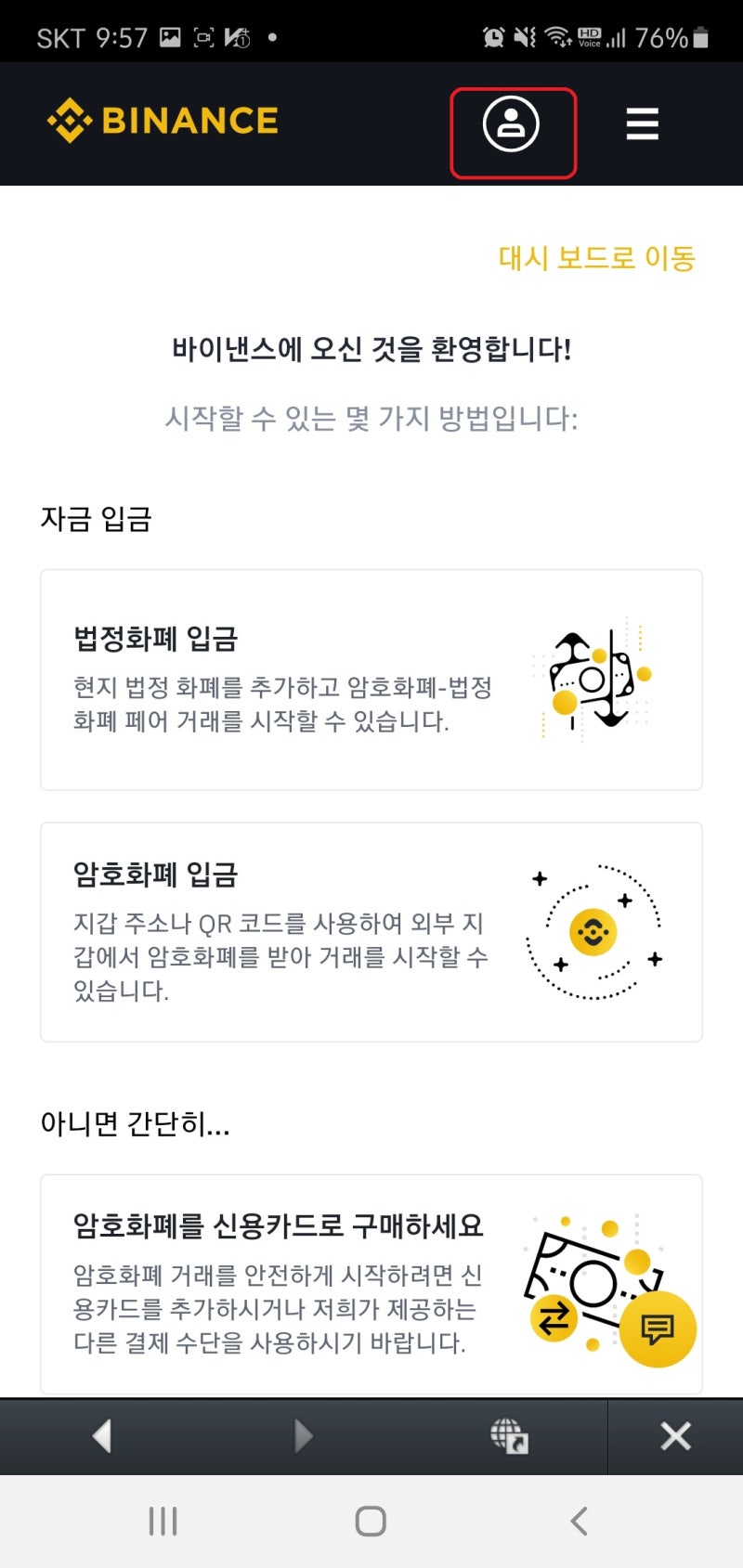Viewport: 743px width, 1568px height.
Task: Open the '대시 보드로 이동' link
Action: coord(598,258)
